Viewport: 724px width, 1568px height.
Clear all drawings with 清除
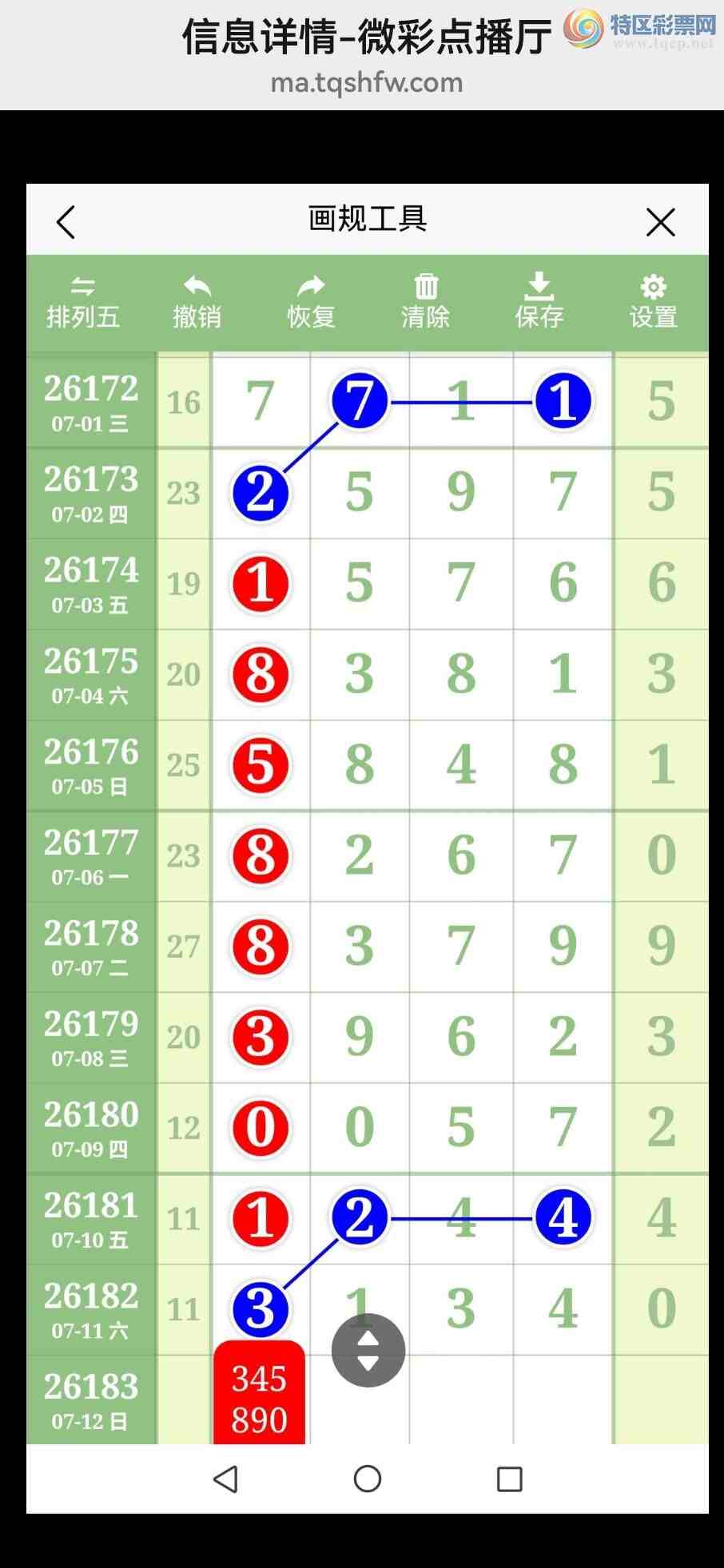click(x=425, y=304)
